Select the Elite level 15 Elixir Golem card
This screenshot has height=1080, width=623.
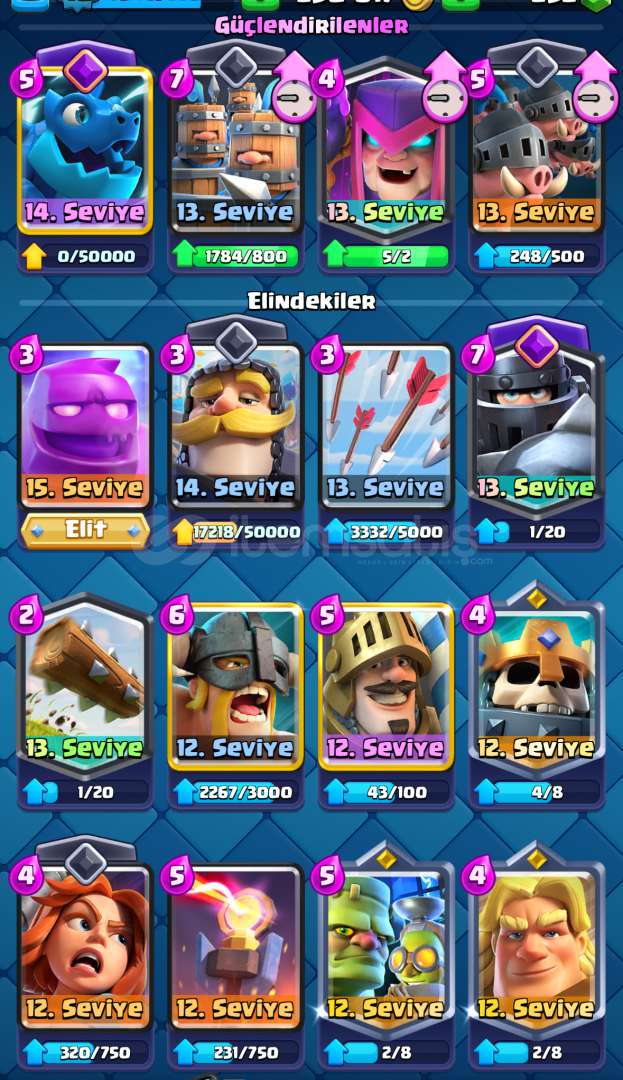(85, 425)
